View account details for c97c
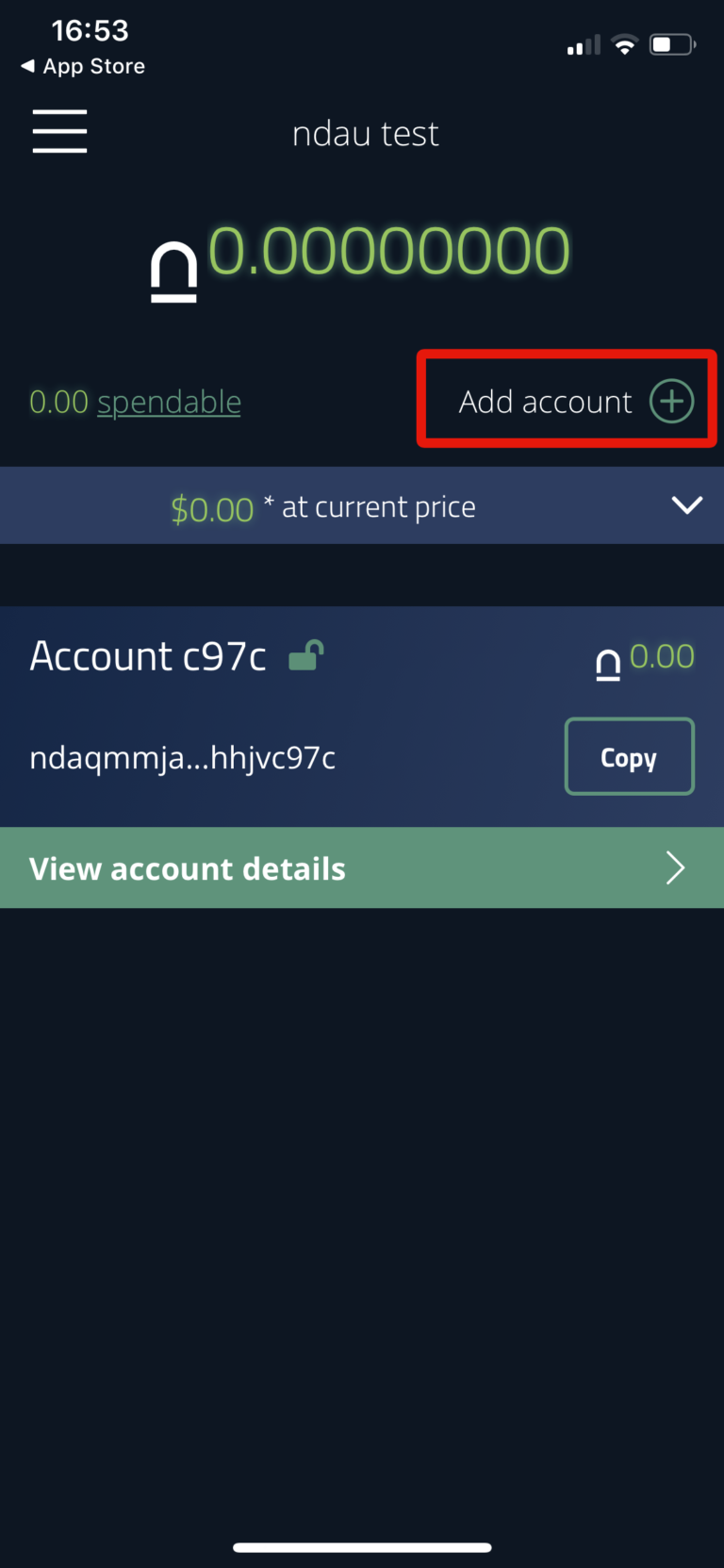 tap(362, 868)
